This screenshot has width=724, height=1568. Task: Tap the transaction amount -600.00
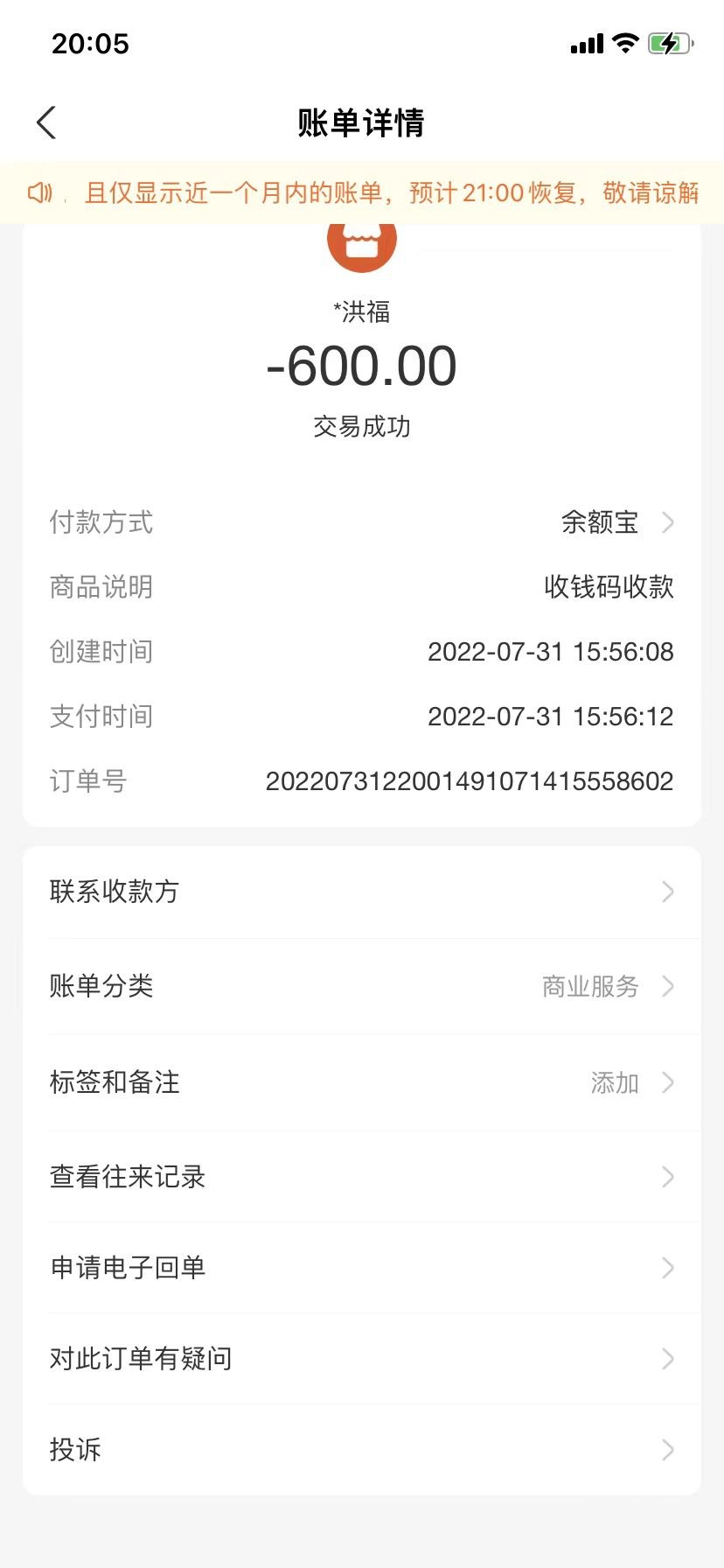[x=362, y=367]
